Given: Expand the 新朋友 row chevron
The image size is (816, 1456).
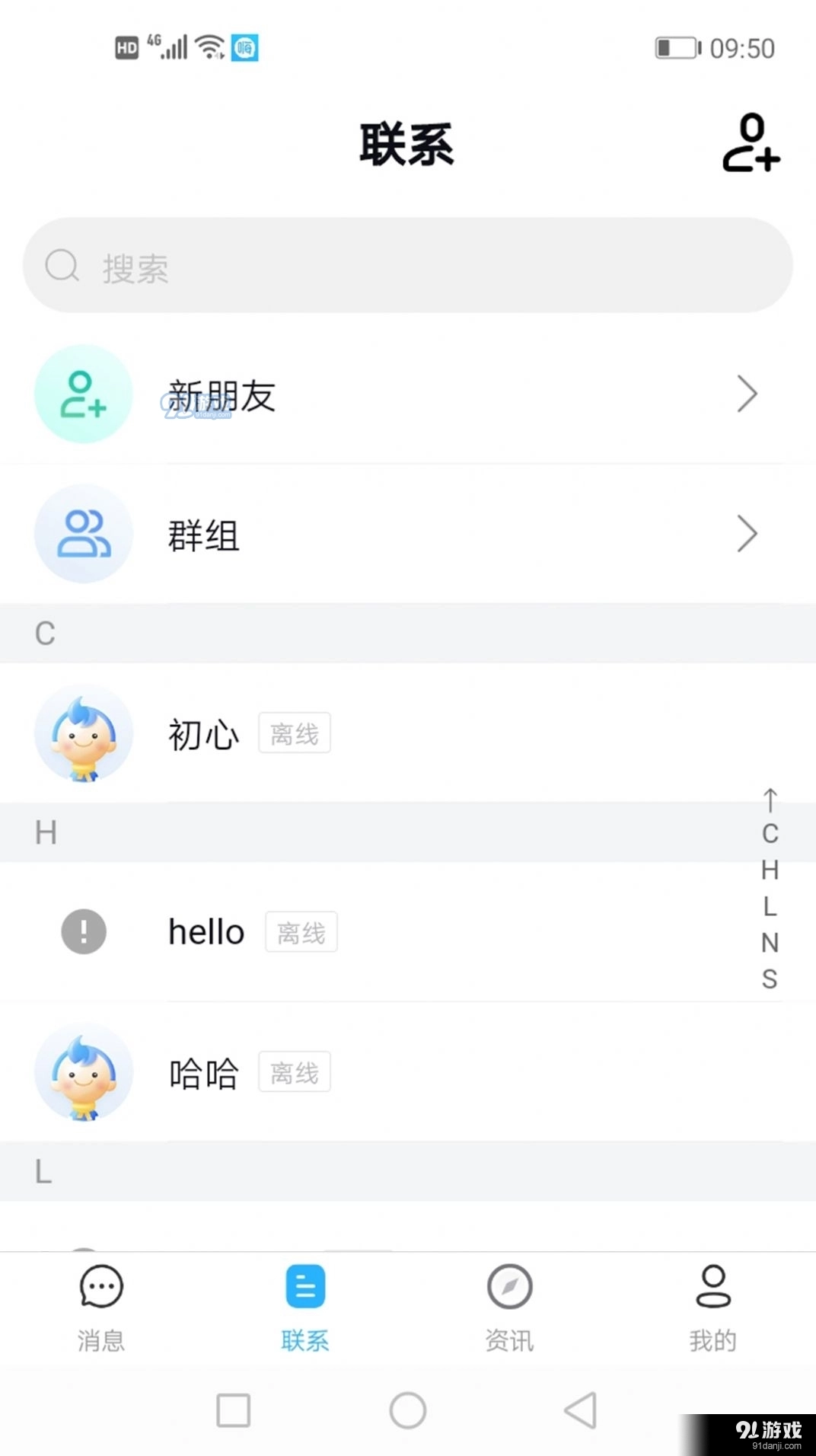Looking at the screenshot, I should [x=748, y=394].
